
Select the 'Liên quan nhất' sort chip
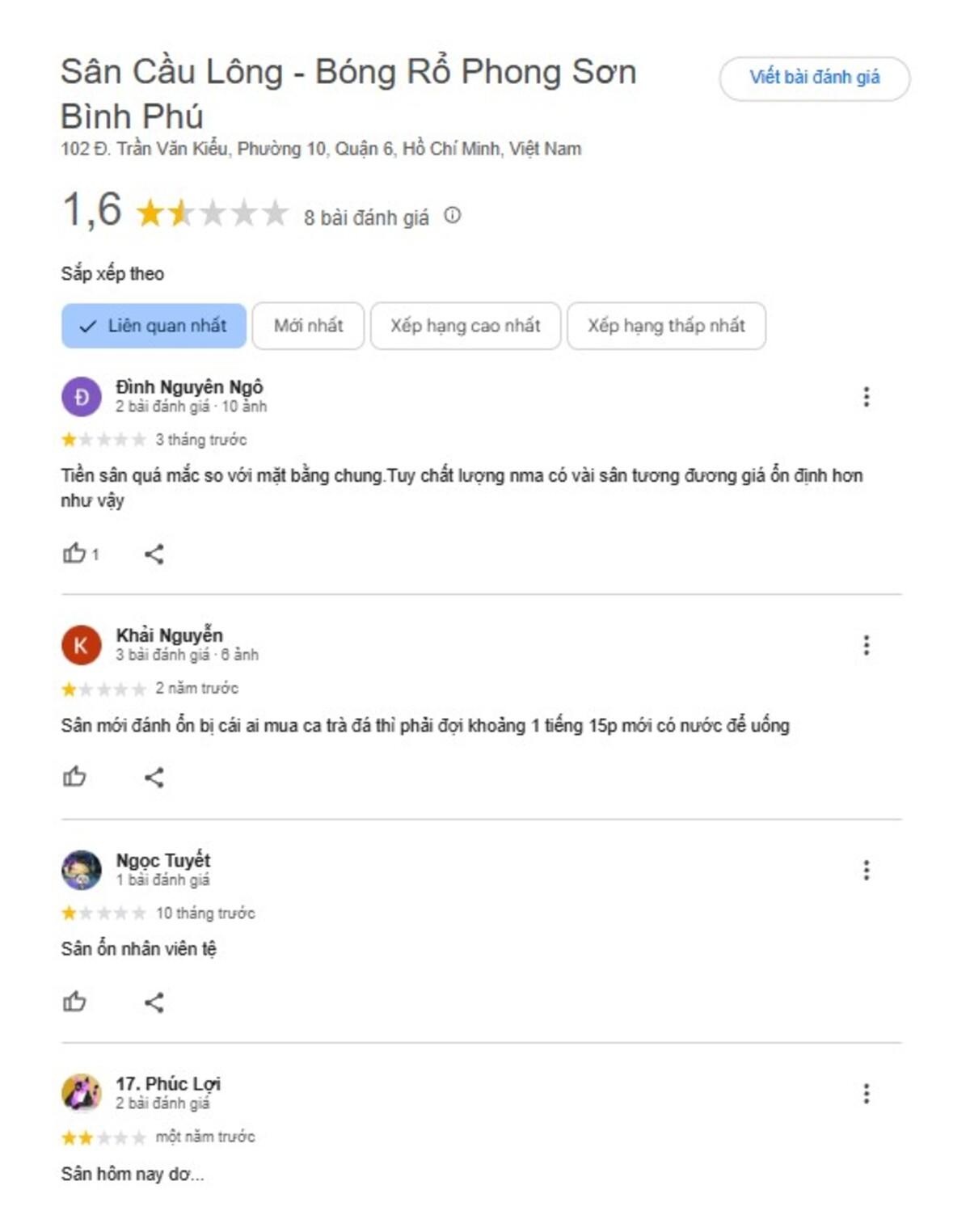point(154,326)
